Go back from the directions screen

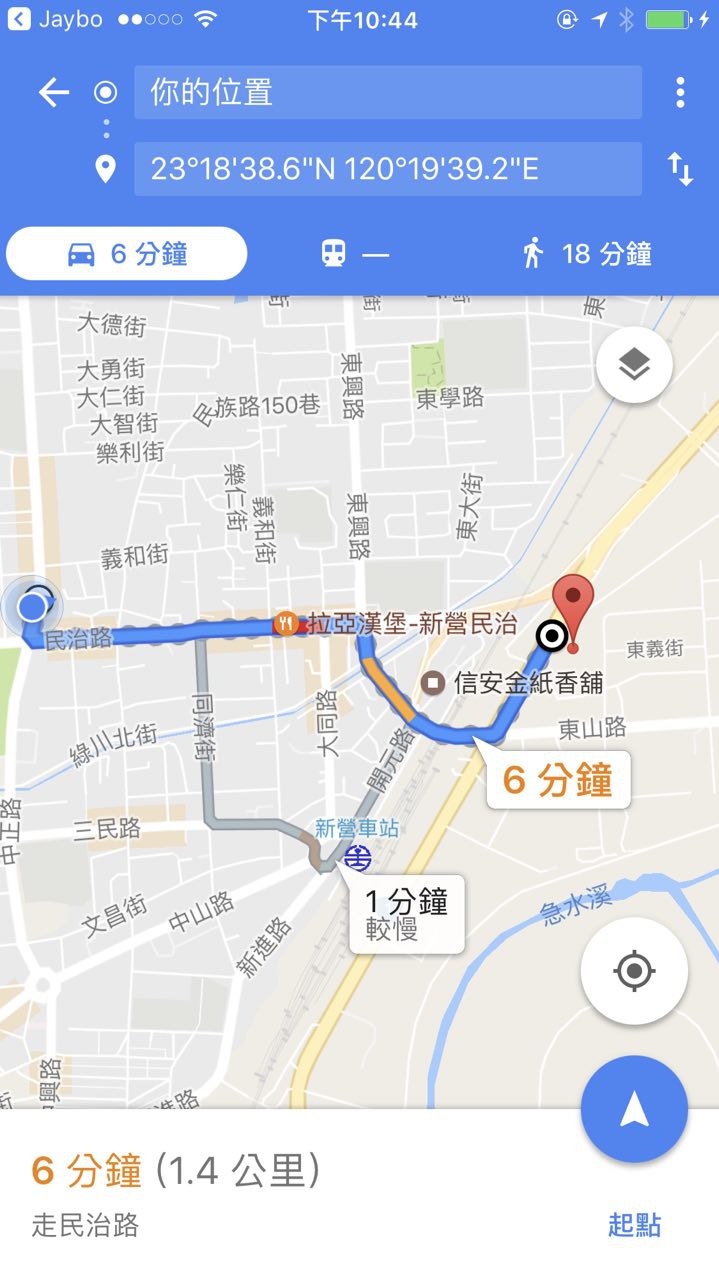(x=53, y=93)
